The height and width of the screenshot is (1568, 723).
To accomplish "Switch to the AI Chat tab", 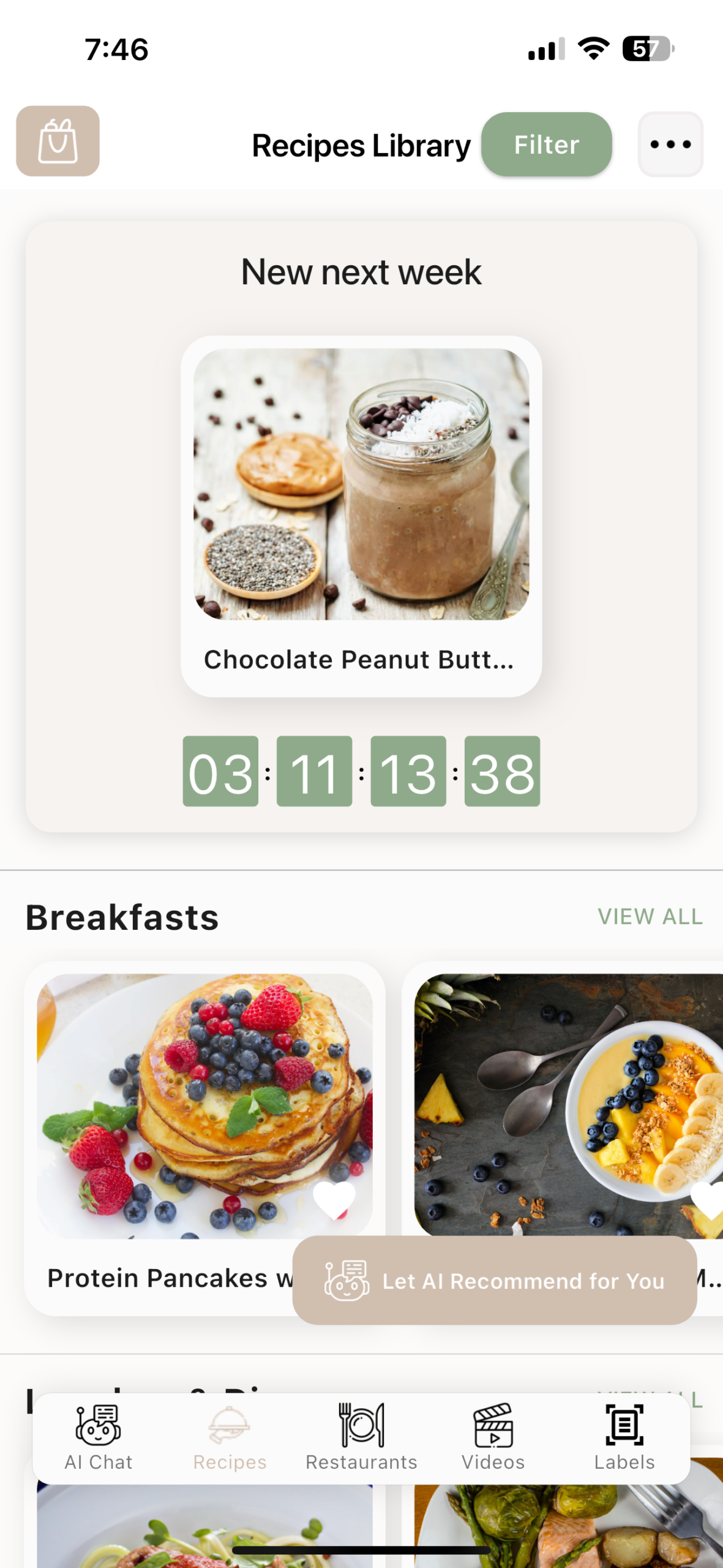I will (99, 1438).
